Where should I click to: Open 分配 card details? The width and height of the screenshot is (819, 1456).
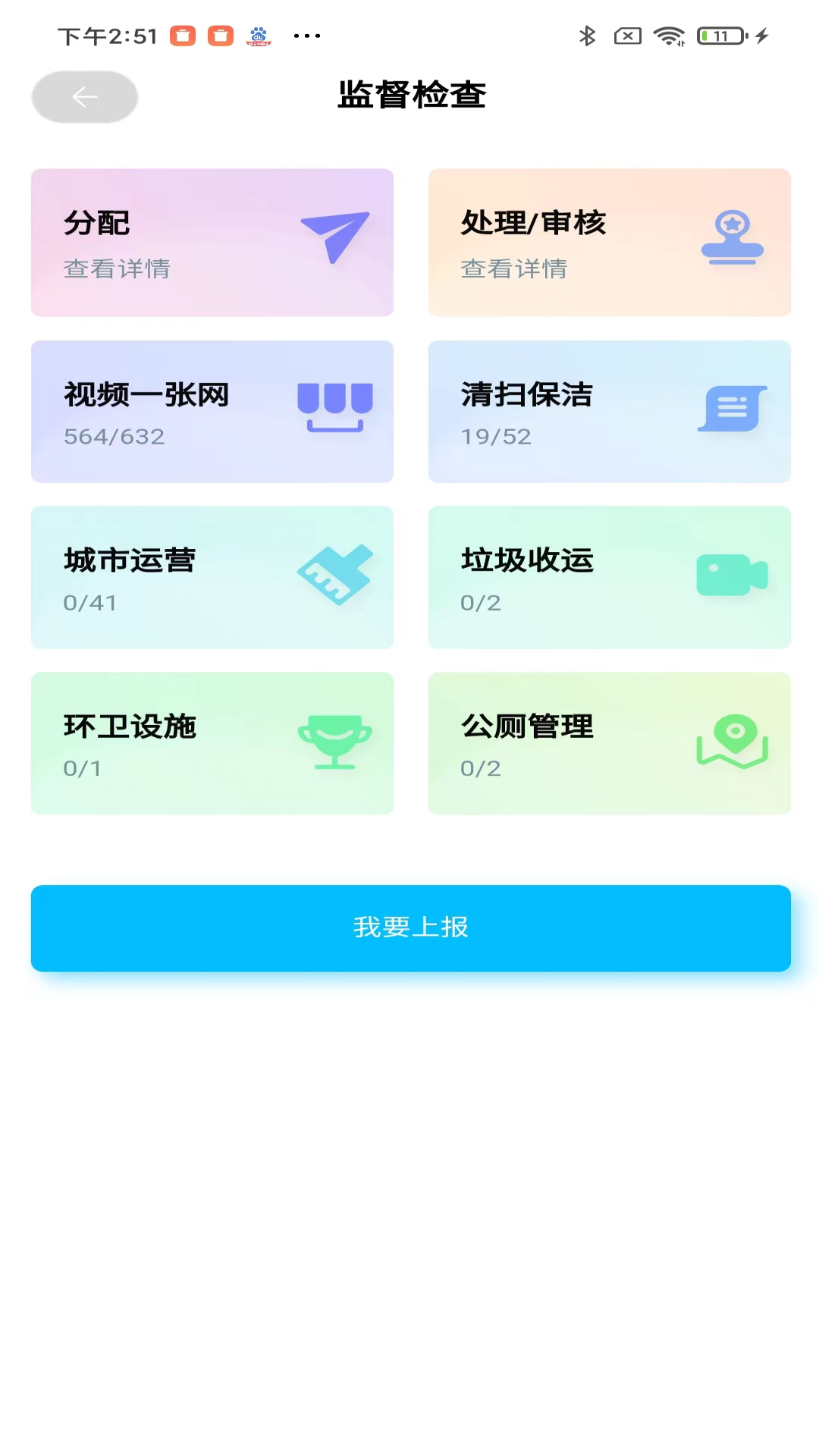pyautogui.click(x=212, y=243)
